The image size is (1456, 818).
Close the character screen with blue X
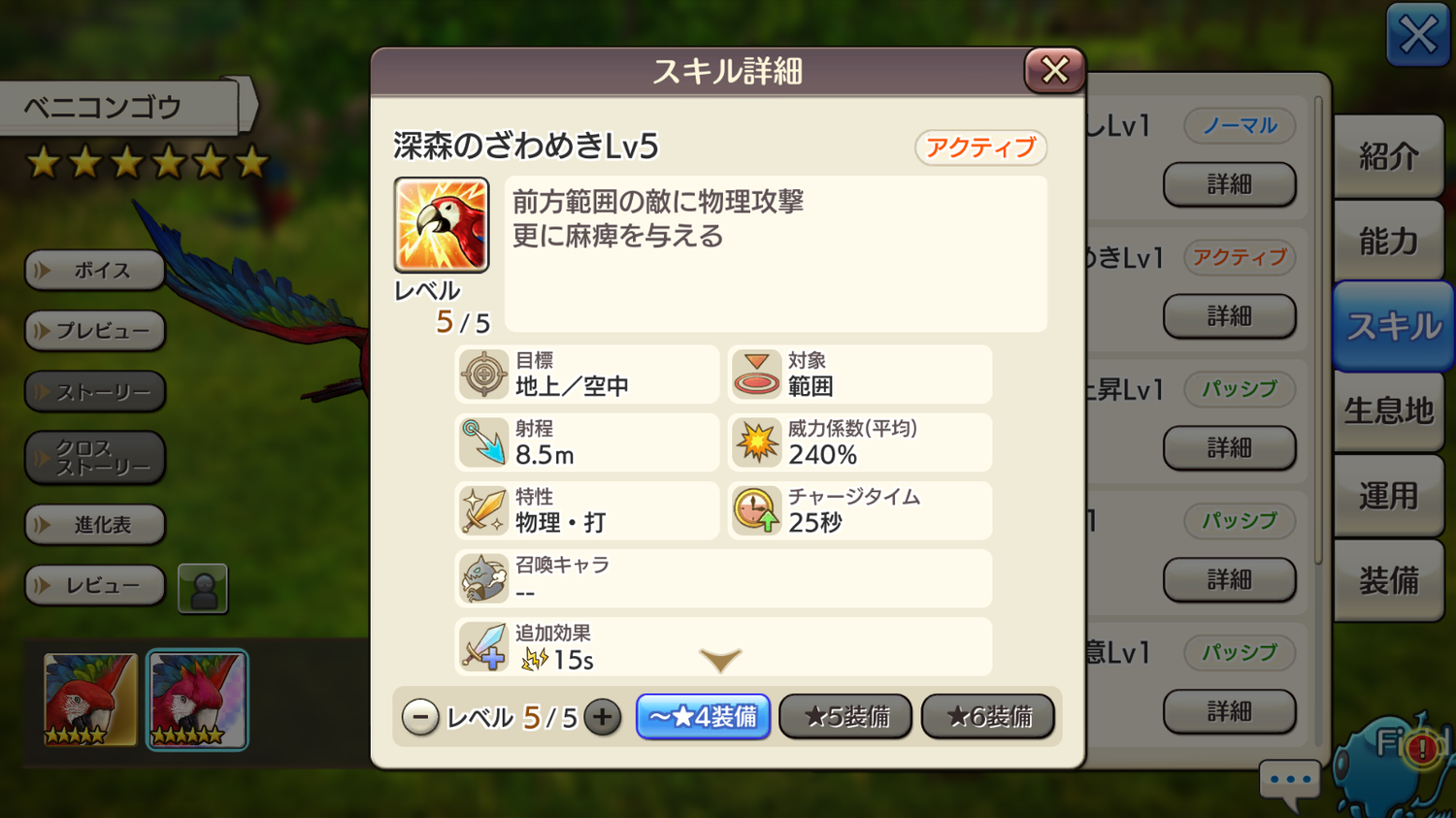[1417, 36]
